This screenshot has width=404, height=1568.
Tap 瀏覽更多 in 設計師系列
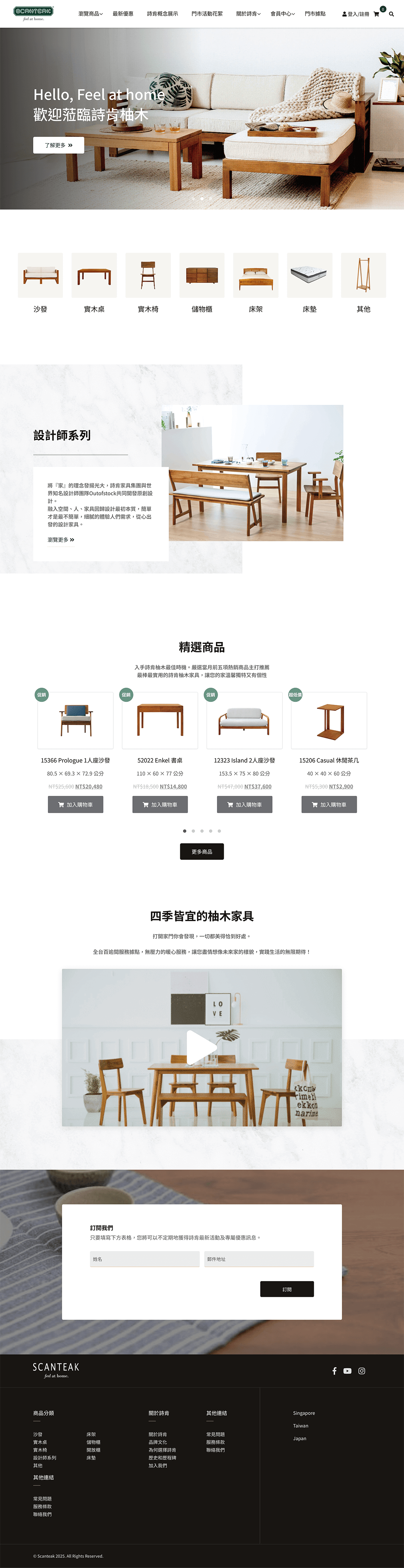[61, 540]
